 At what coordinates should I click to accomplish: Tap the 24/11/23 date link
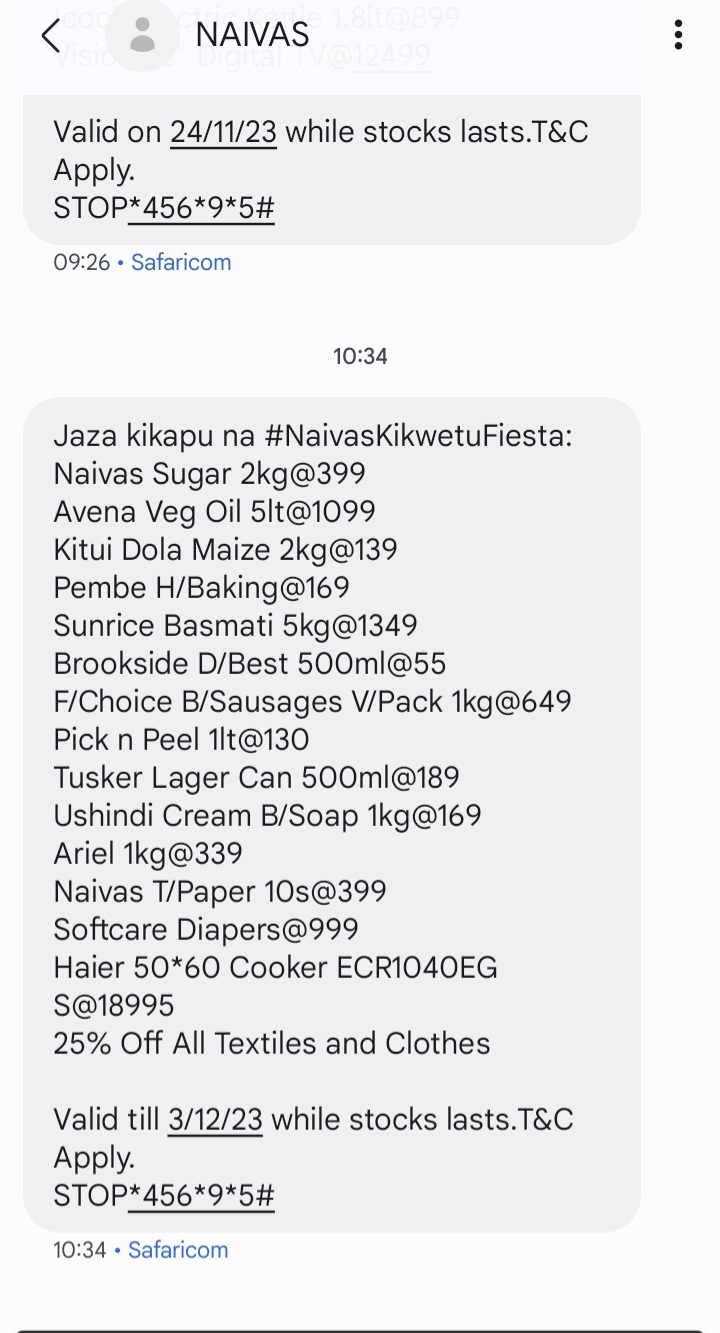point(223,132)
